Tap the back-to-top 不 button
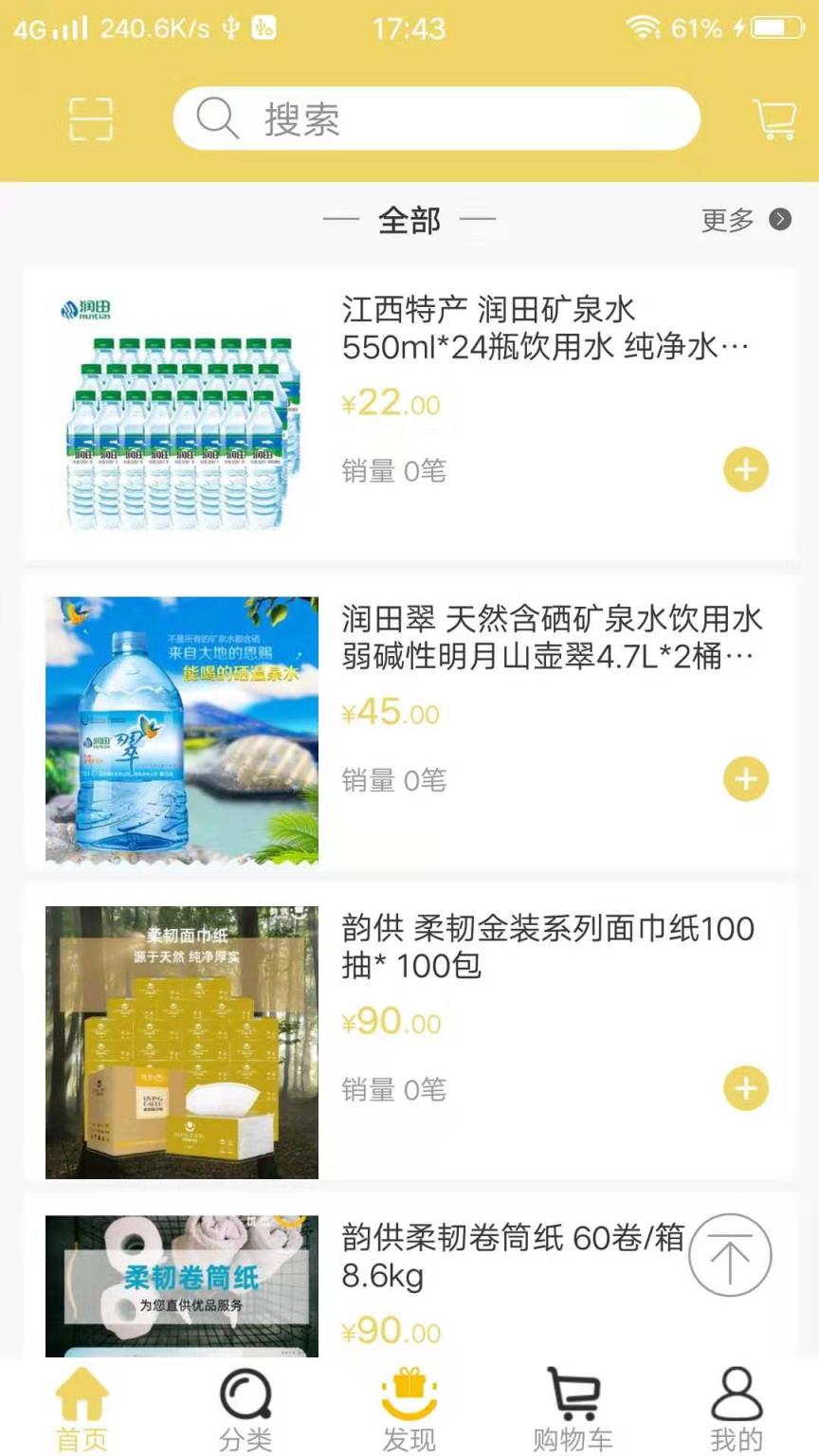819x1456 pixels. [x=730, y=1255]
